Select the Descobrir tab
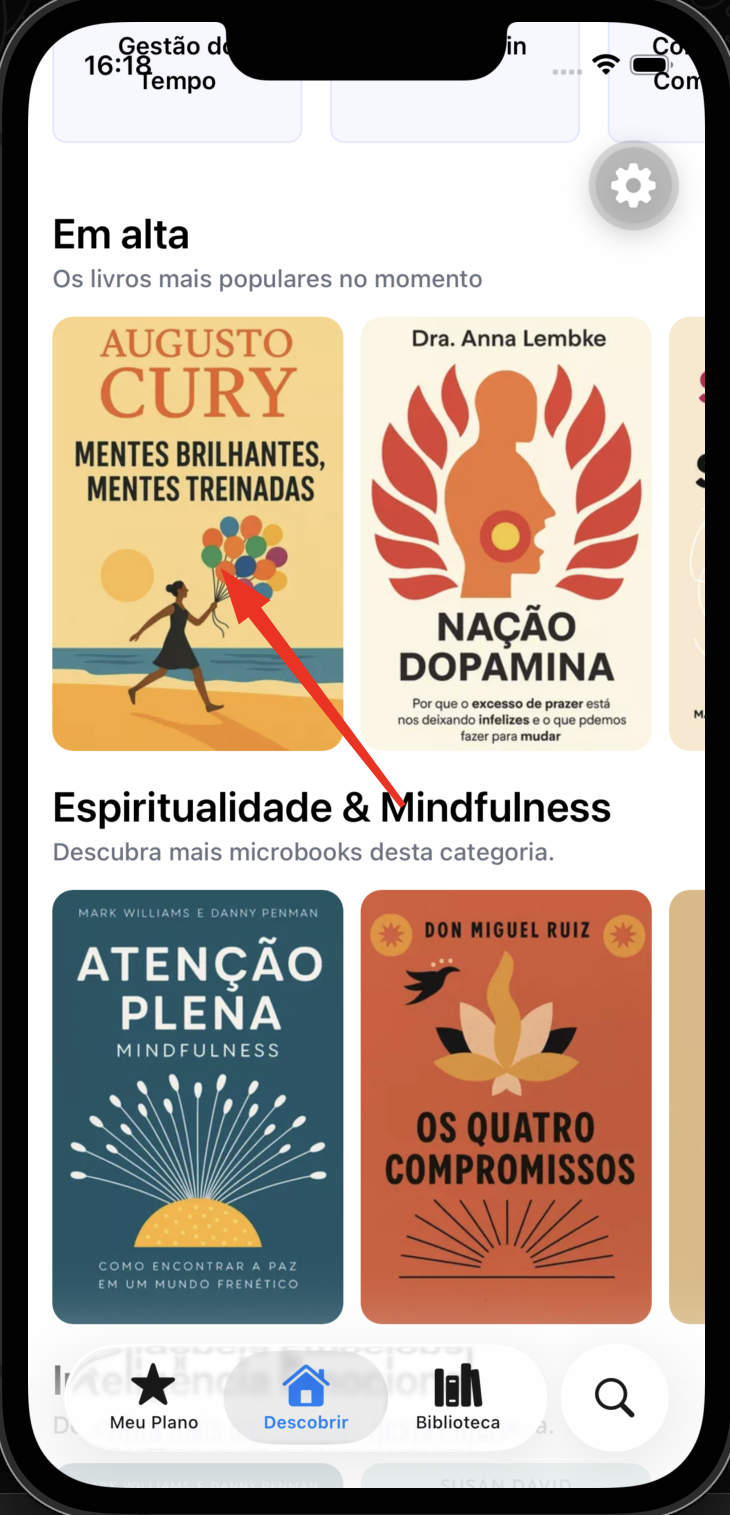730x1515 pixels. pos(306,1398)
